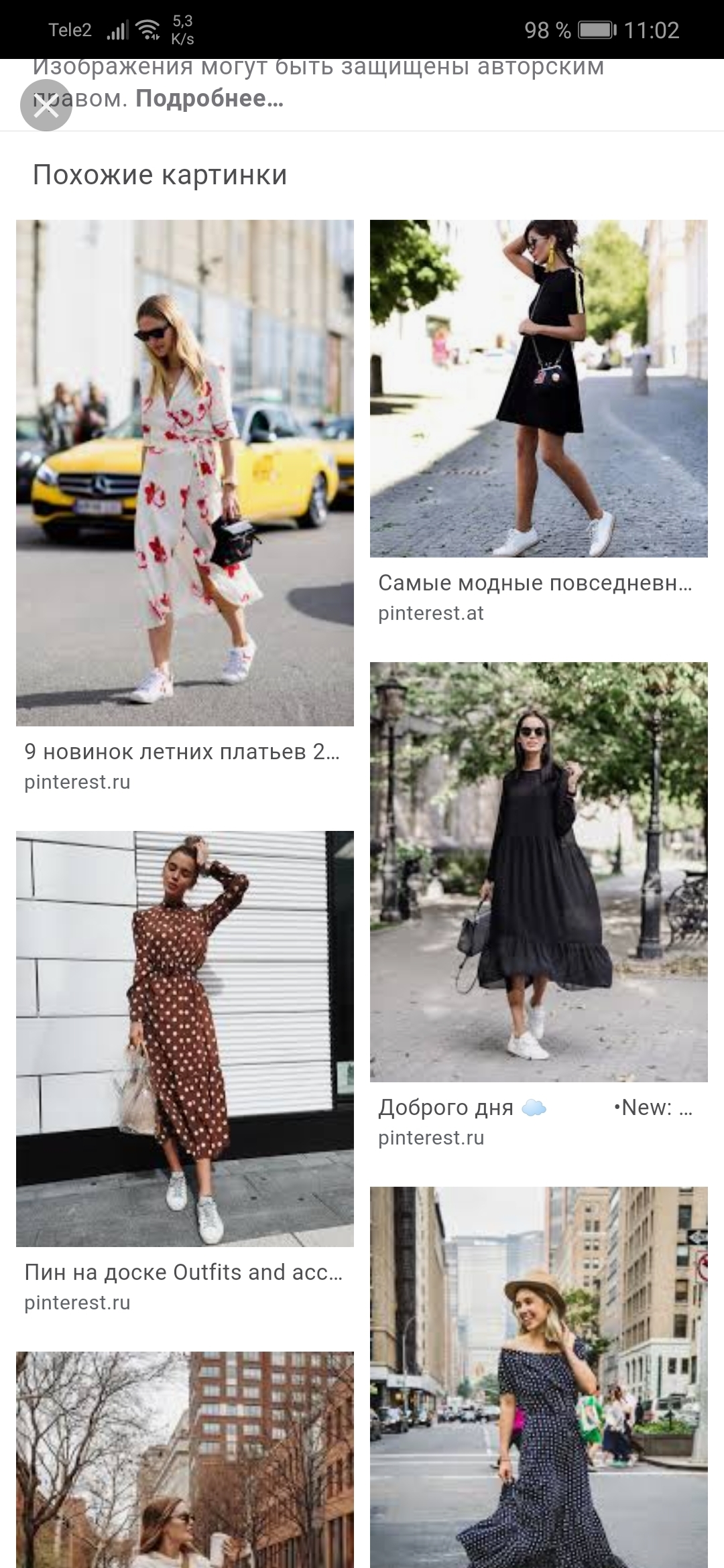Screen dimensions: 724x1568
Task: Open the partially visible image with brick buildings
Action: (184, 1461)
